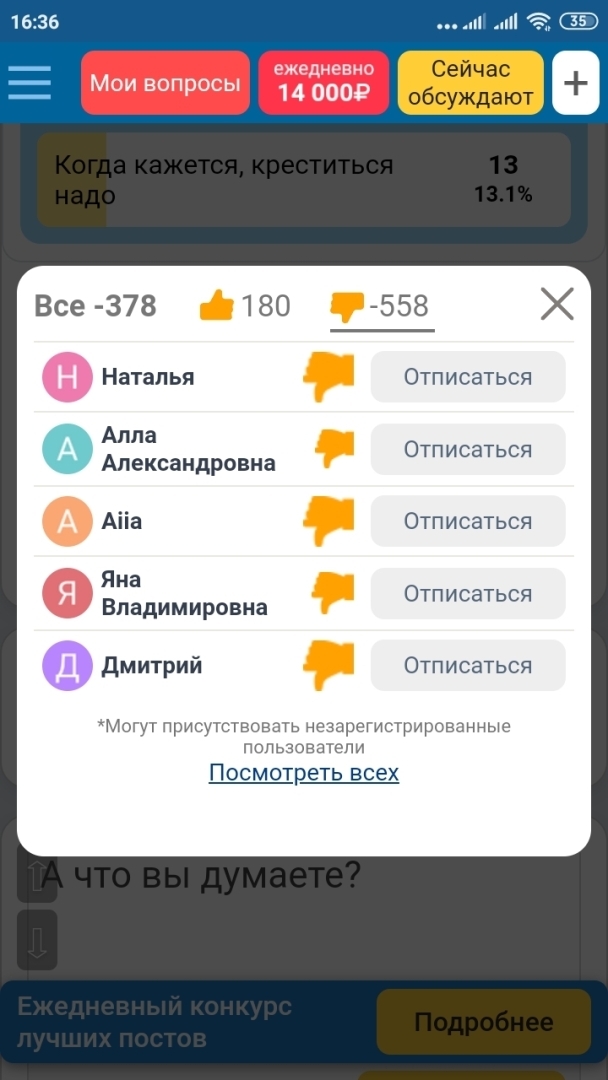The image size is (608, 1080).
Task: Tap the 'ежедневно 14 000₽' button
Action: 324,83
